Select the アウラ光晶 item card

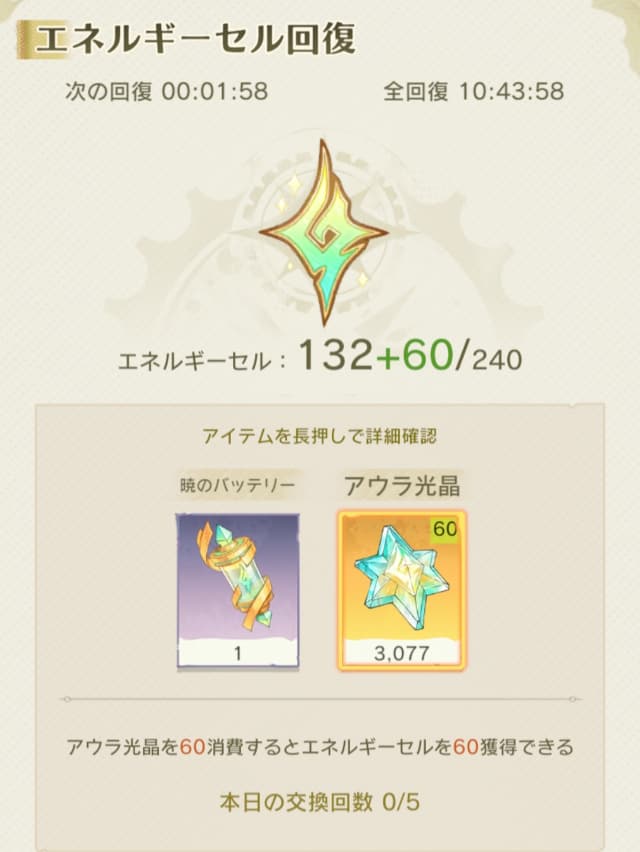click(402, 590)
